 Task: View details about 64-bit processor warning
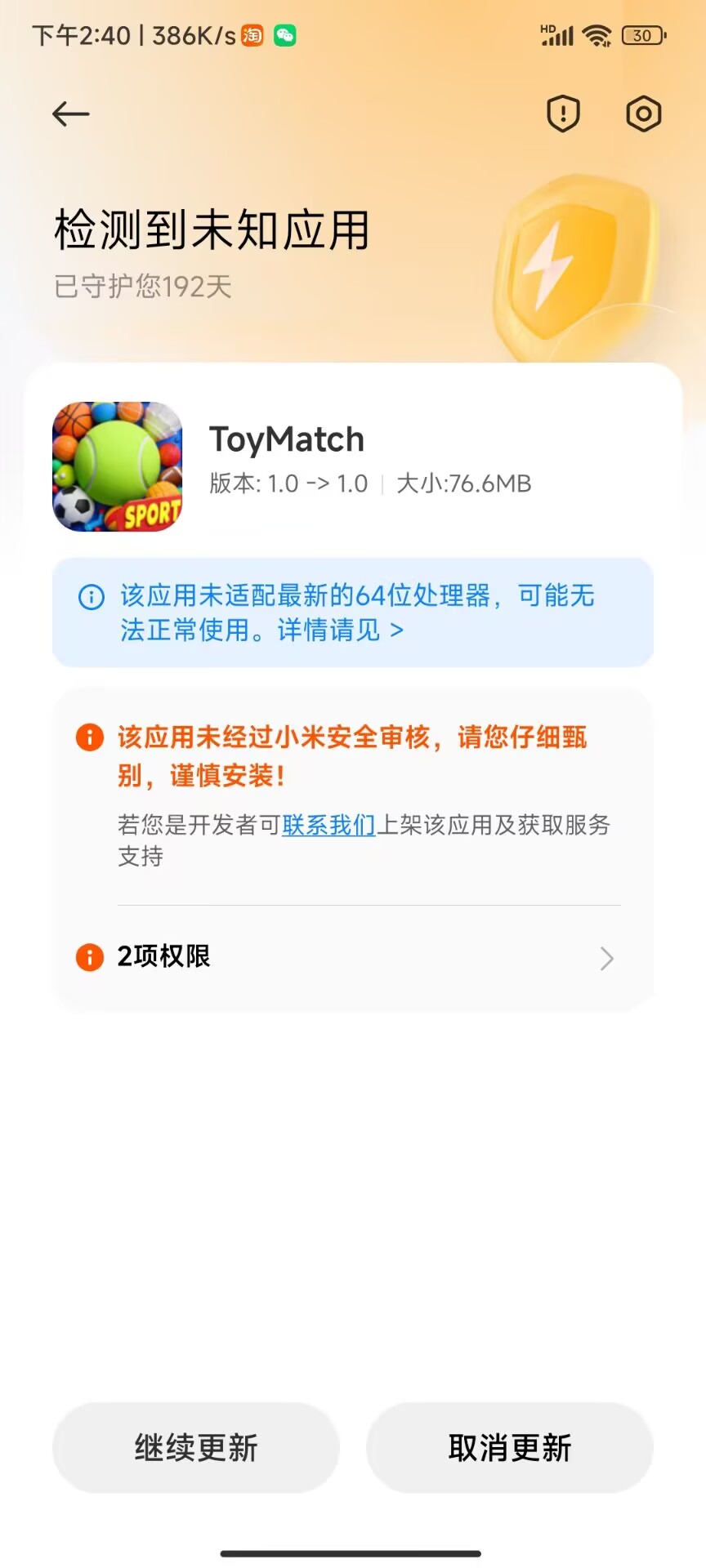click(x=340, y=630)
